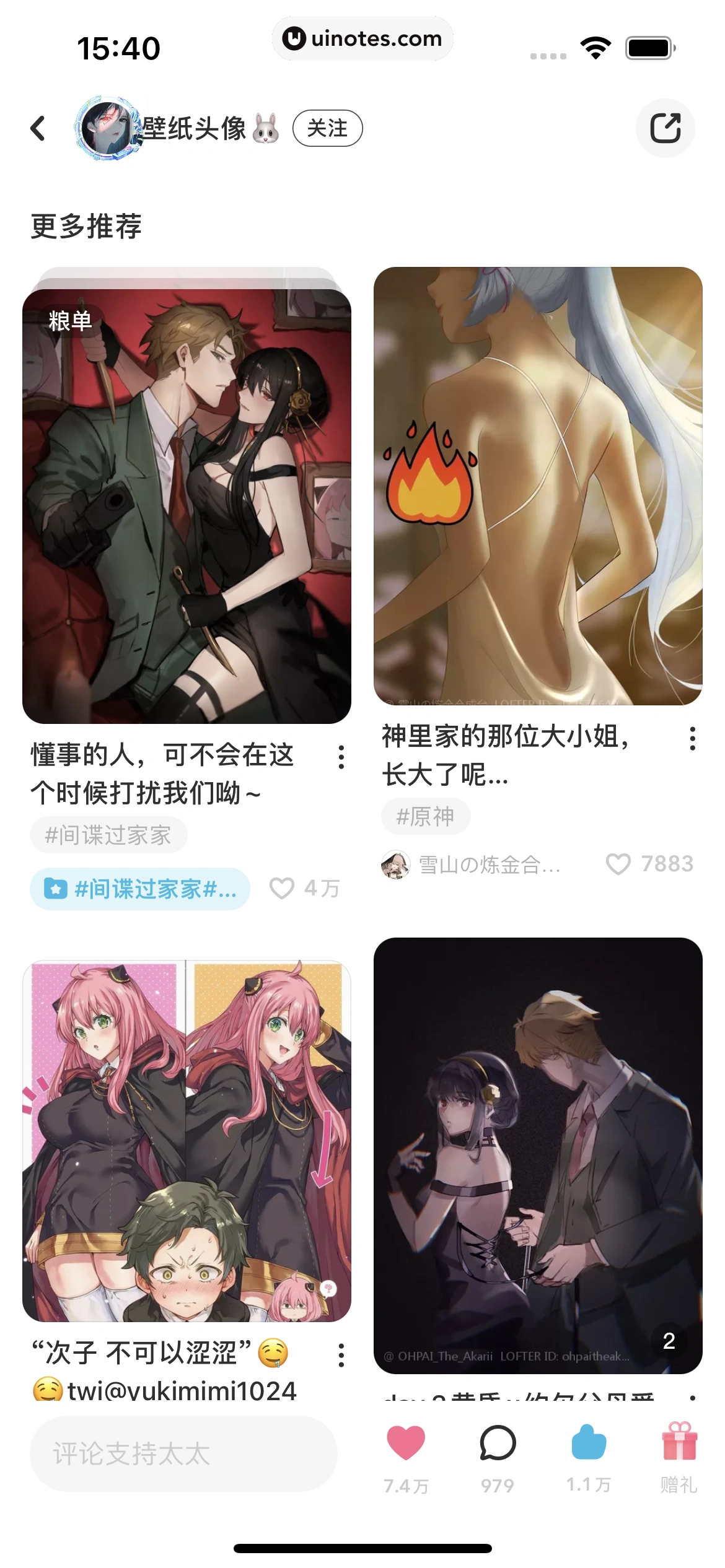Screen dimensions: 725x1568
Task: Open the share icon at top right
Action: pyautogui.click(x=665, y=128)
